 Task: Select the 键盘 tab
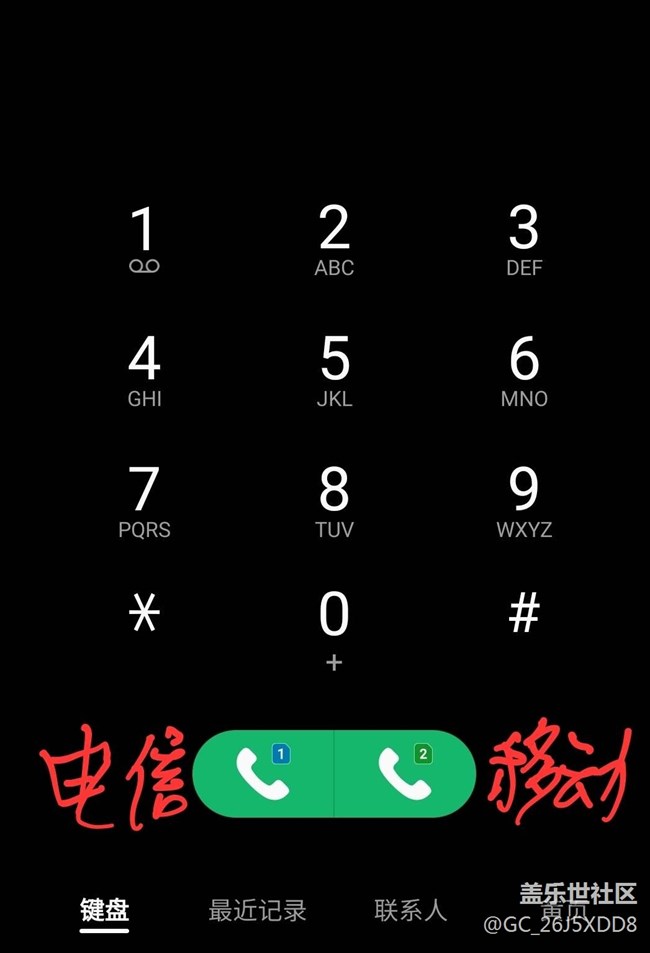pos(105,910)
